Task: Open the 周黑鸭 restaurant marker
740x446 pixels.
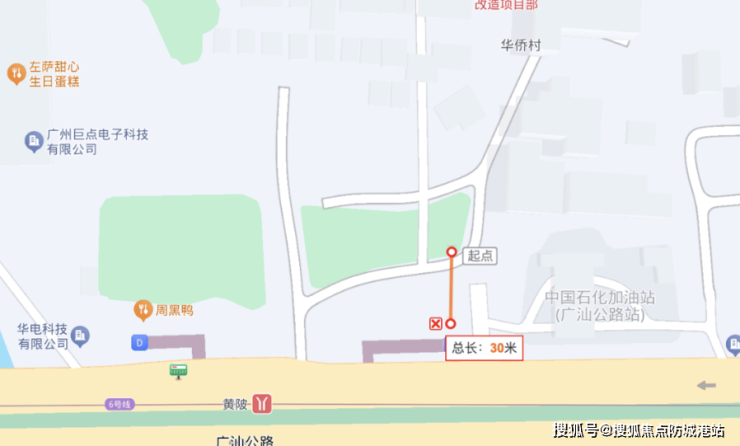Action: [143, 310]
